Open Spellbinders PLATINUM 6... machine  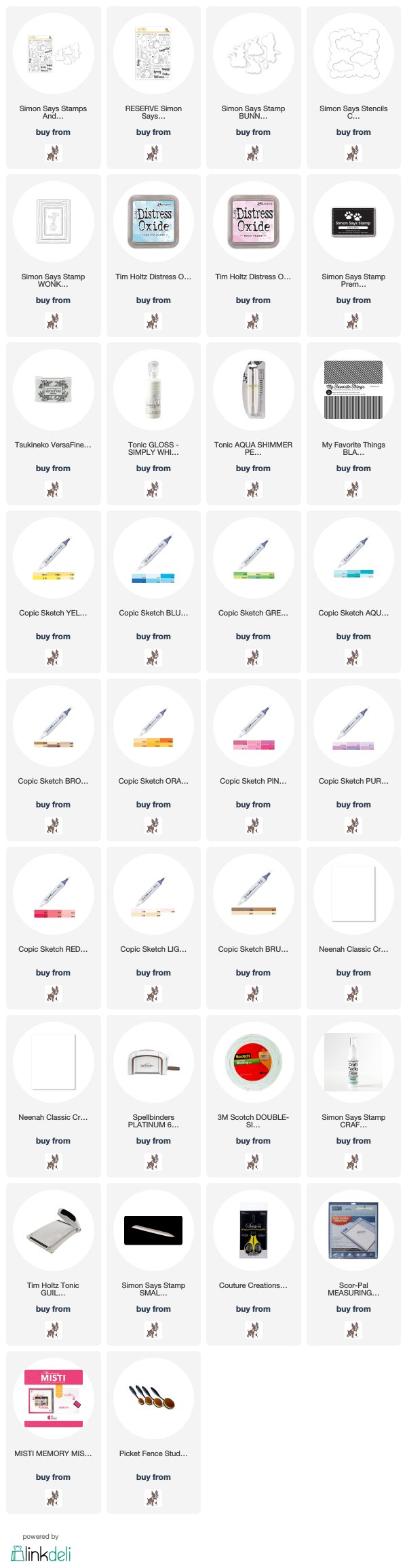point(153,1064)
